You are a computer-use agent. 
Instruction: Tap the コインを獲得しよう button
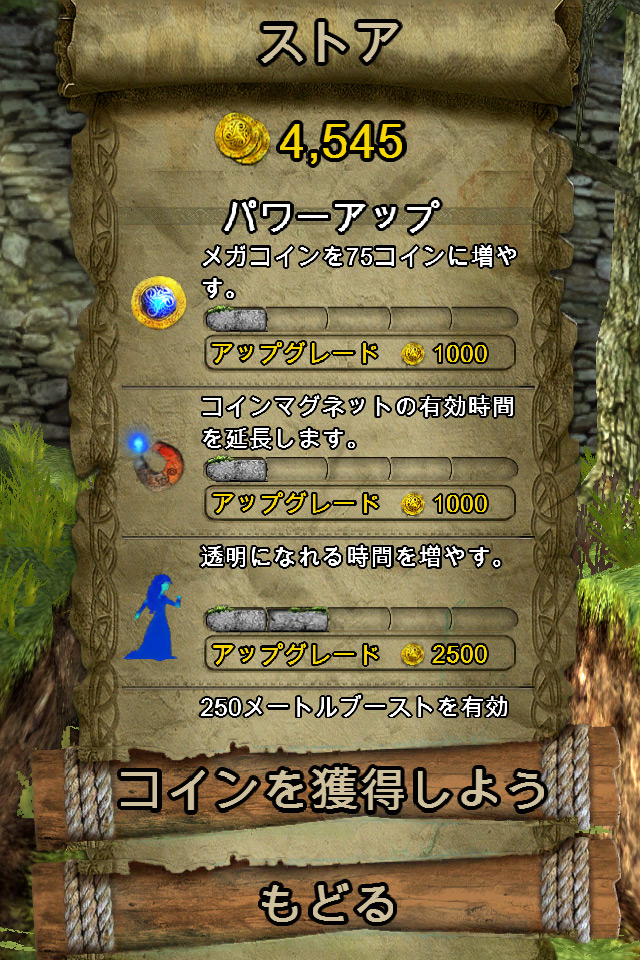(x=330, y=790)
